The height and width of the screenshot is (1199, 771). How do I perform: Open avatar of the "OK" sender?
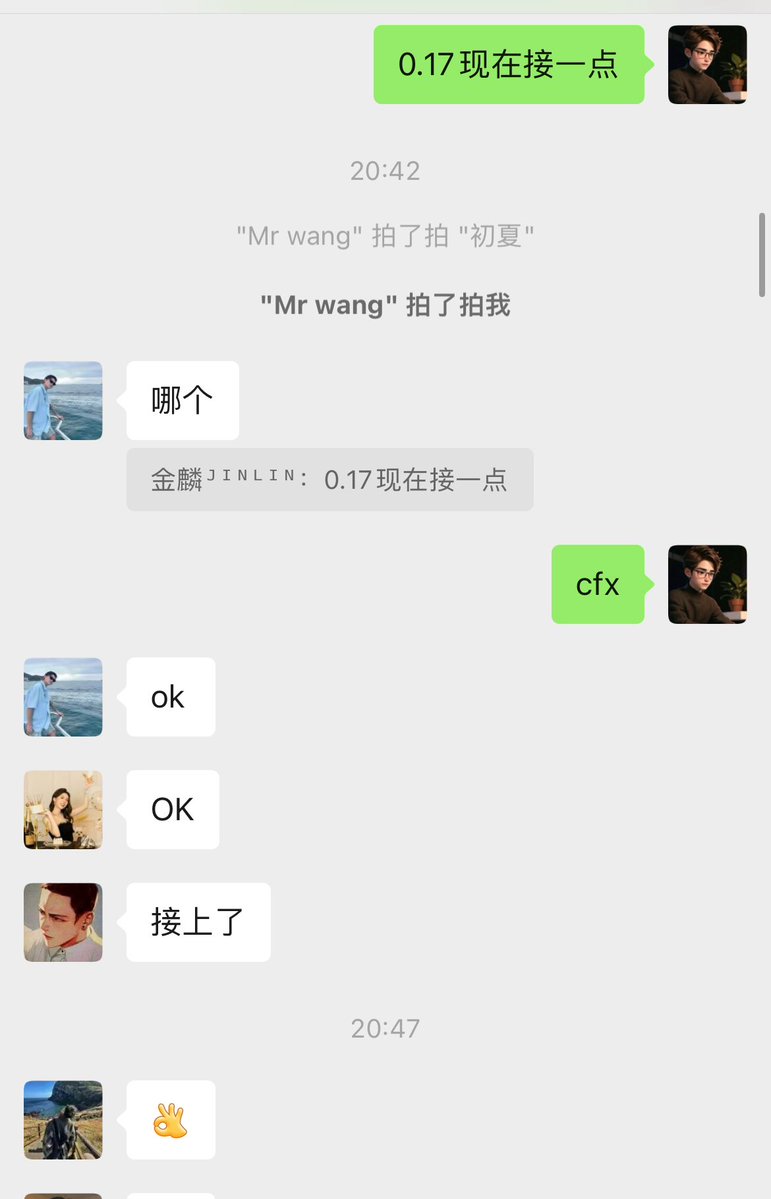[63, 809]
